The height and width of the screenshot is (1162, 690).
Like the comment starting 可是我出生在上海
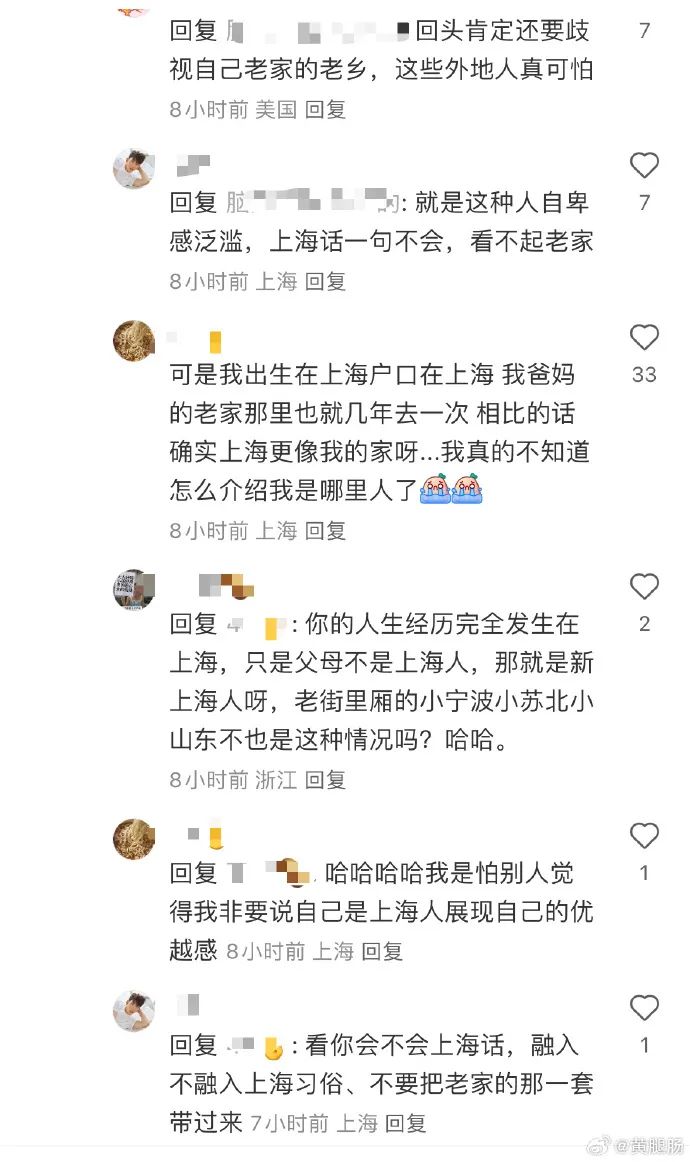[644, 338]
